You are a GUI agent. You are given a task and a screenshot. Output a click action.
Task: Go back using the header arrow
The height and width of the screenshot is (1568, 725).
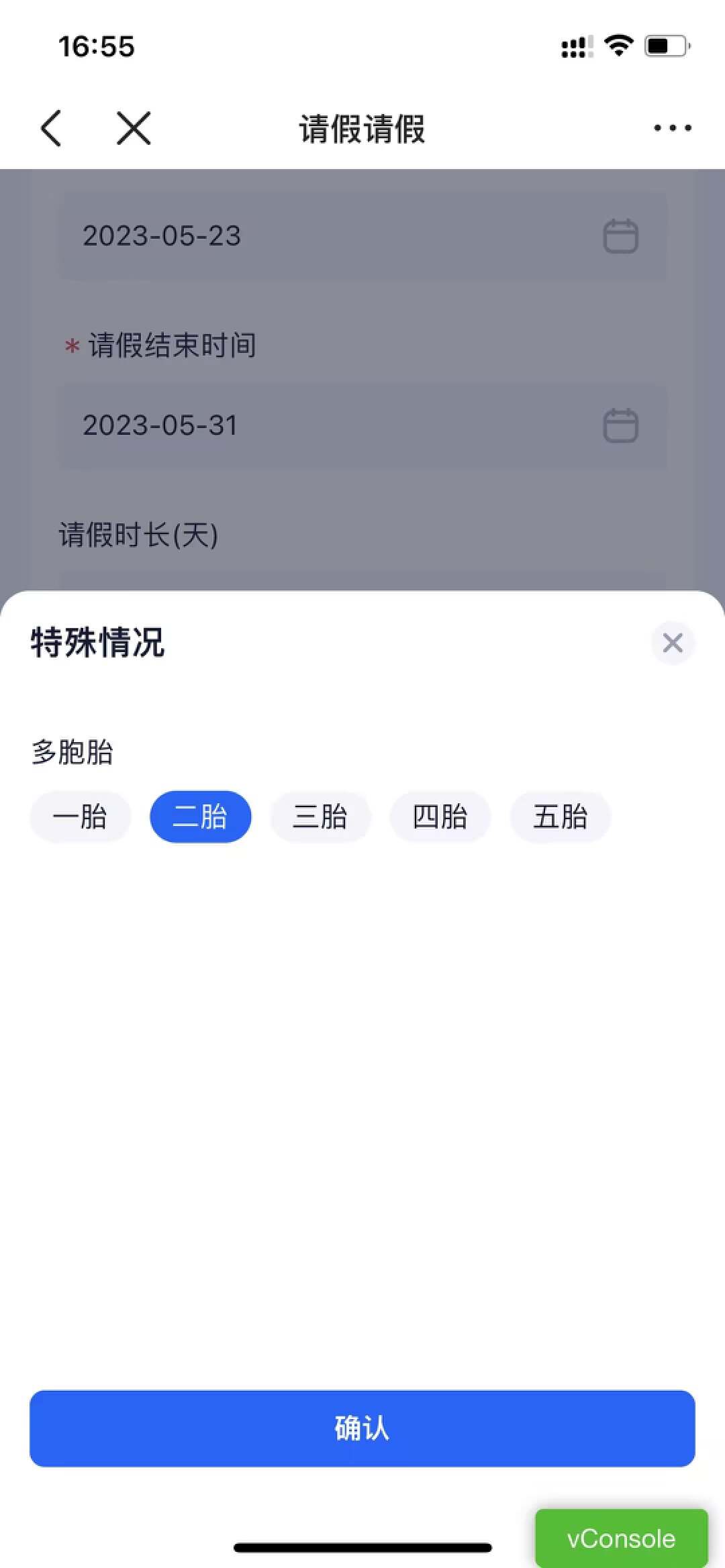pyautogui.click(x=52, y=127)
